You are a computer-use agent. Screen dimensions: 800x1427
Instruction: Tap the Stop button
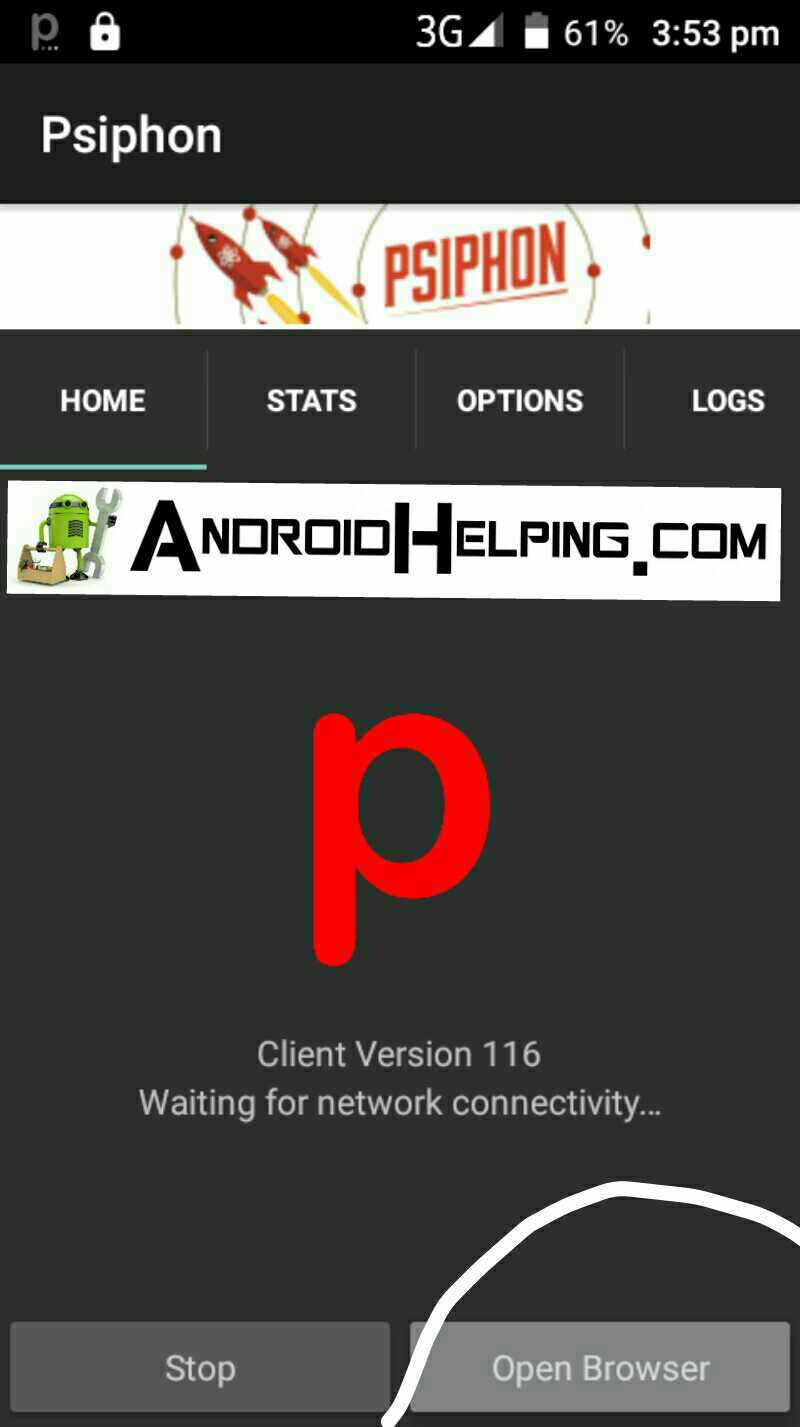point(200,1367)
